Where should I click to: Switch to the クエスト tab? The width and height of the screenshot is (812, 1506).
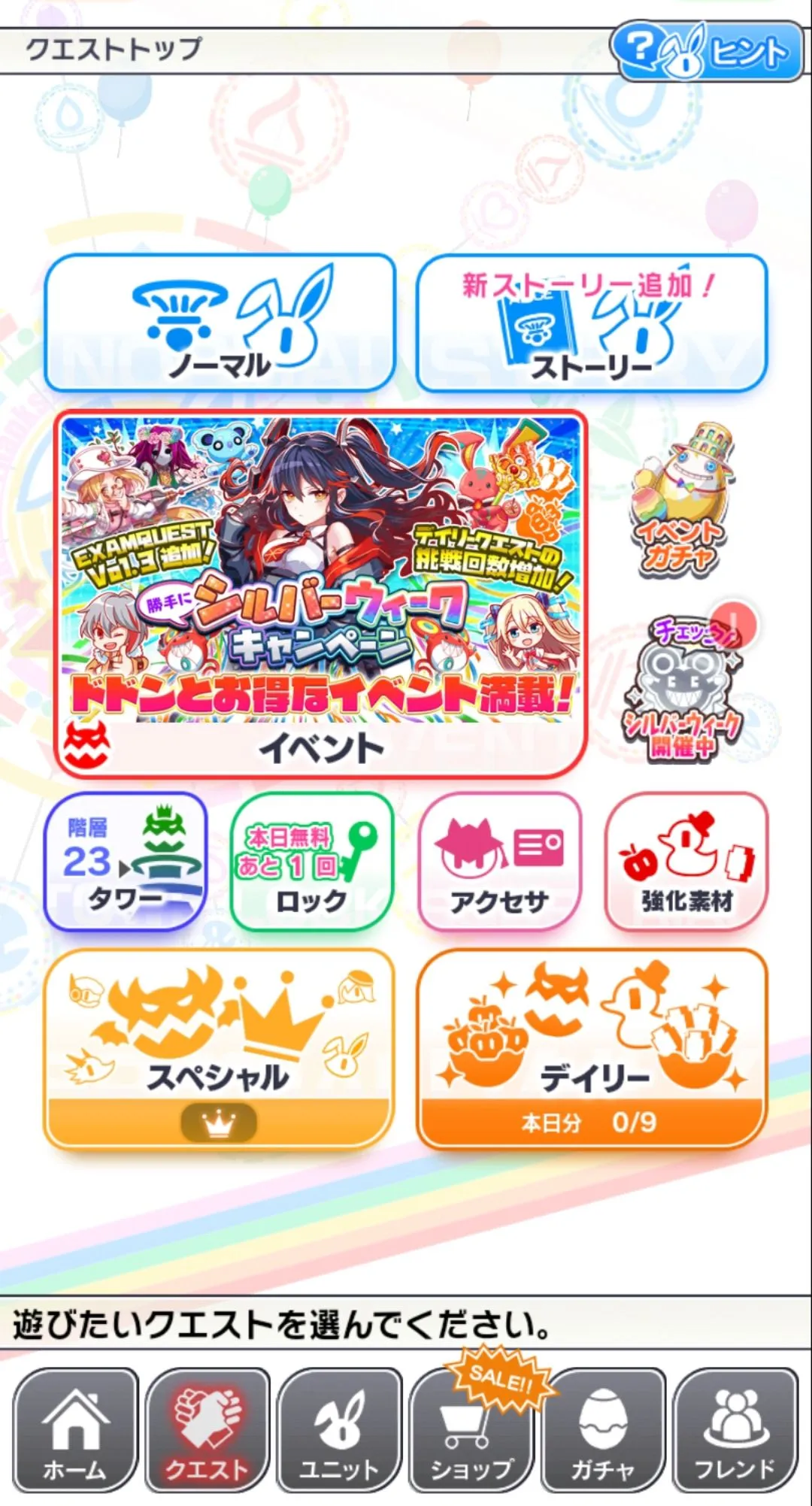(x=207, y=1431)
